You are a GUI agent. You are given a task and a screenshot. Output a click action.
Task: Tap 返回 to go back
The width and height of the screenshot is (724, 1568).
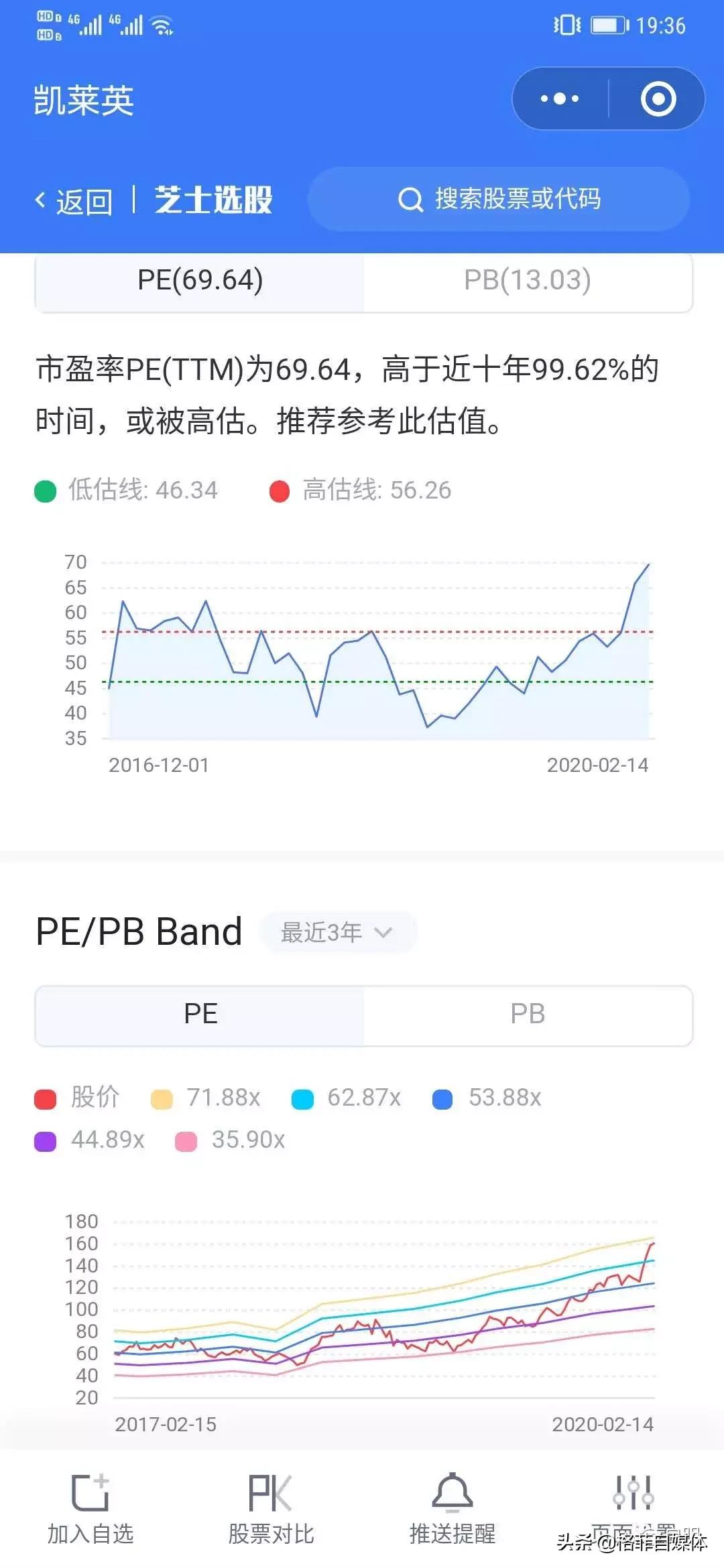point(84,199)
